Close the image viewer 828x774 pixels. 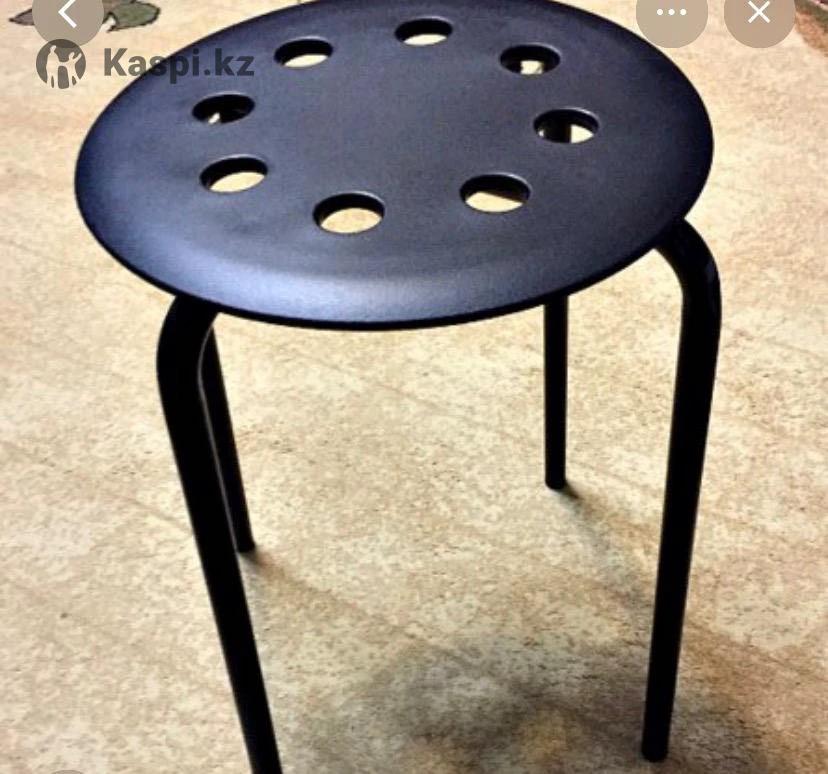click(x=760, y=14)
